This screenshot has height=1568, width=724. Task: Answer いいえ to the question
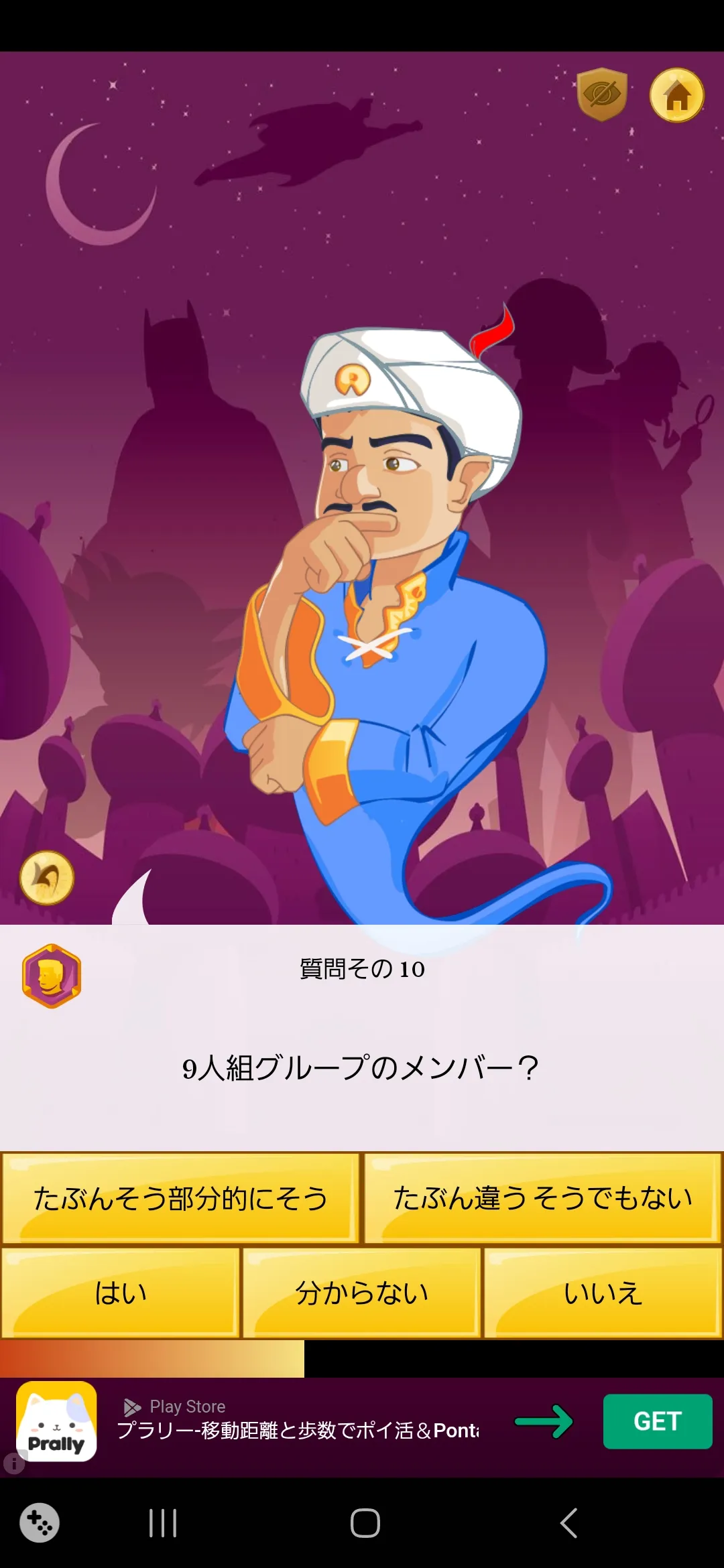pyautogui.click(x=603, y=1293)
